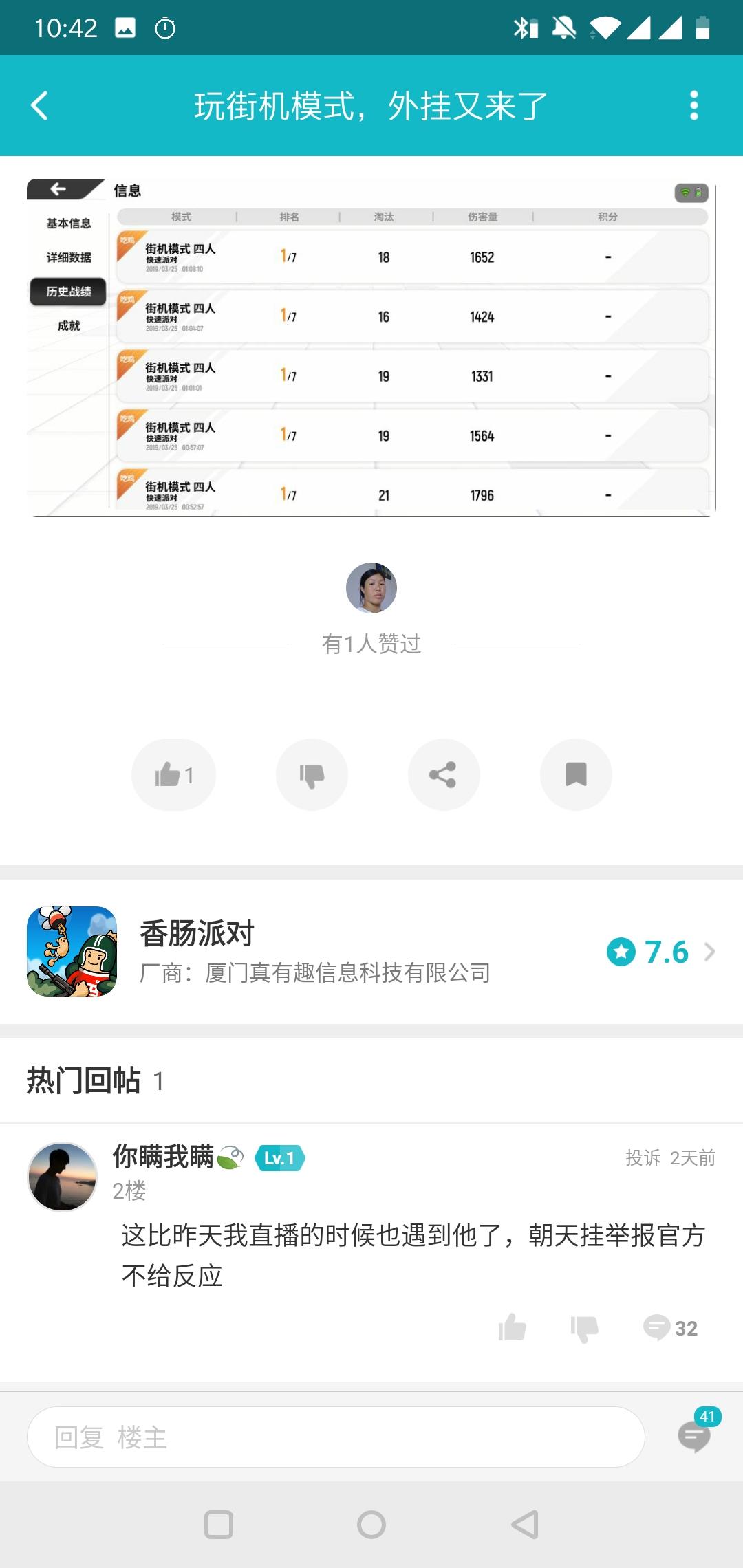View the profile of the user who liked

click(x=371, y=588)
